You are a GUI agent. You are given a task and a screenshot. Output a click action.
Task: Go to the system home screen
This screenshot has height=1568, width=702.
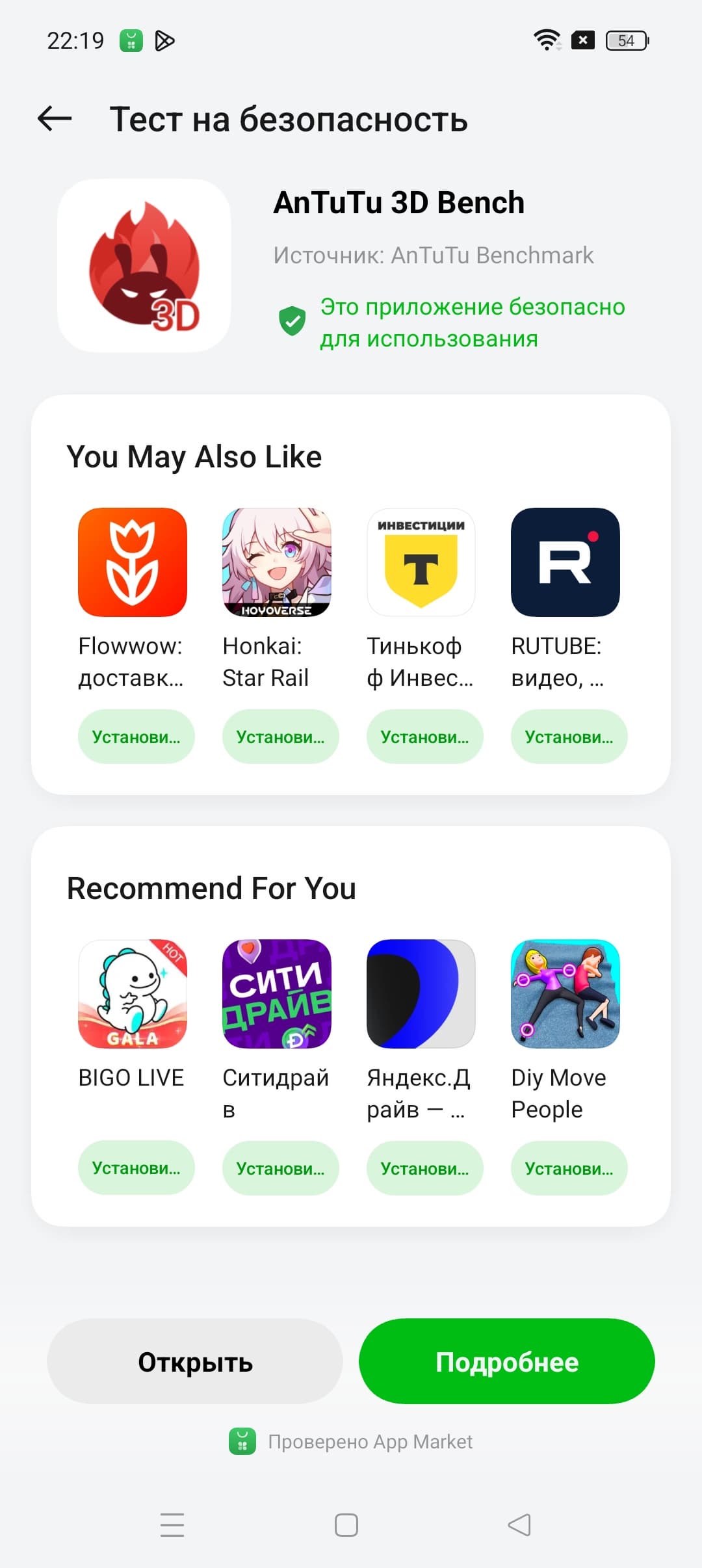[346, 1524]
